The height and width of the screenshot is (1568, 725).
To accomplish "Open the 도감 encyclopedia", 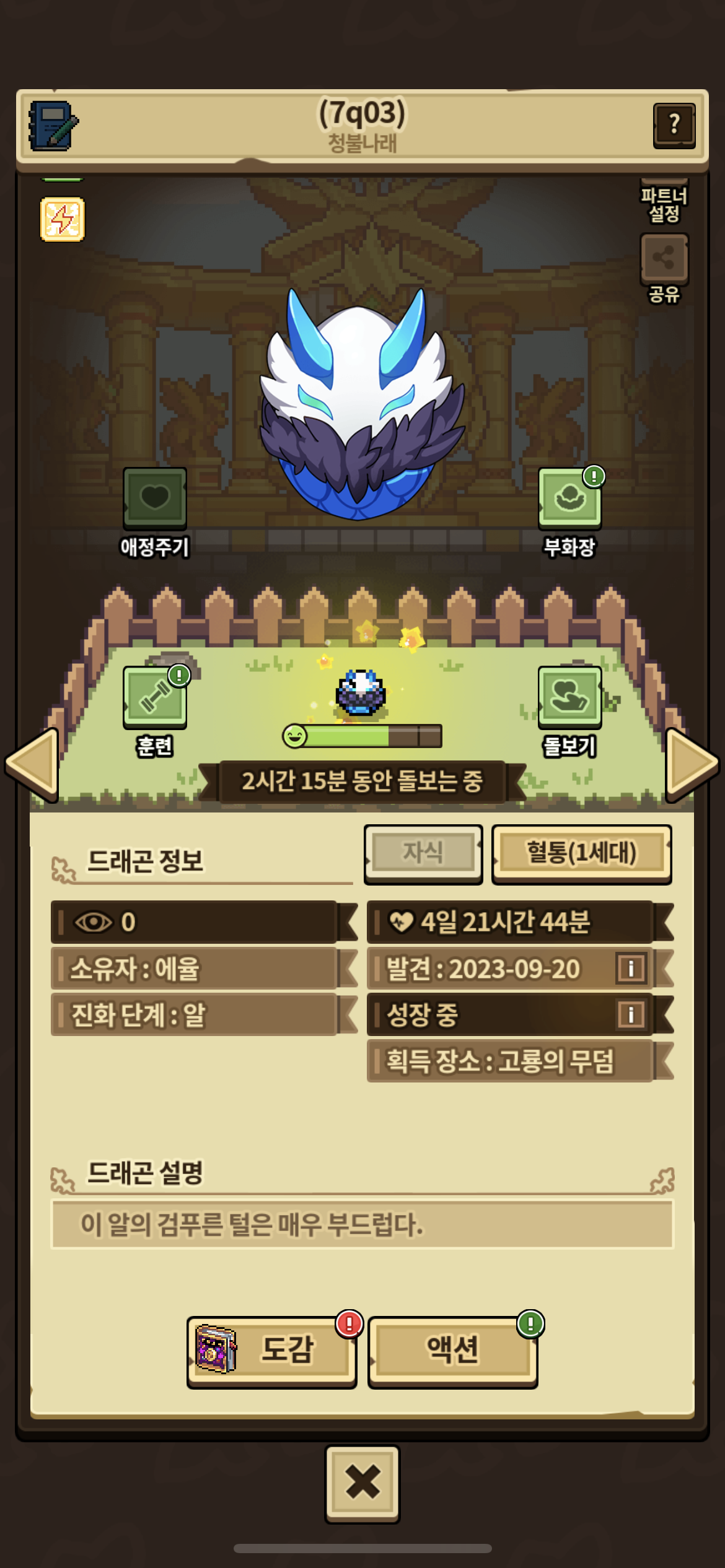I will coord(271,1350).
